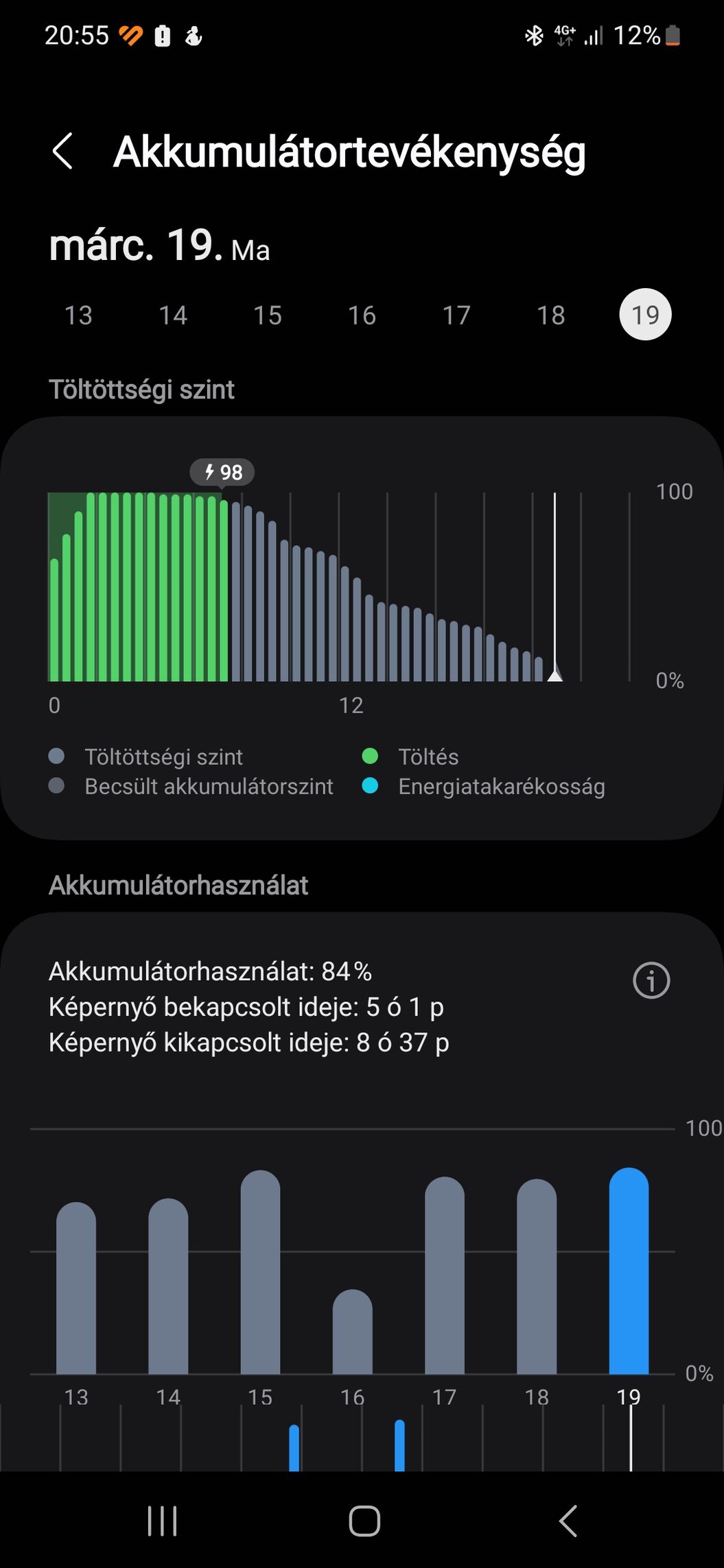
Task: Select date 17 in the day selector
Action: pos(456,316)
